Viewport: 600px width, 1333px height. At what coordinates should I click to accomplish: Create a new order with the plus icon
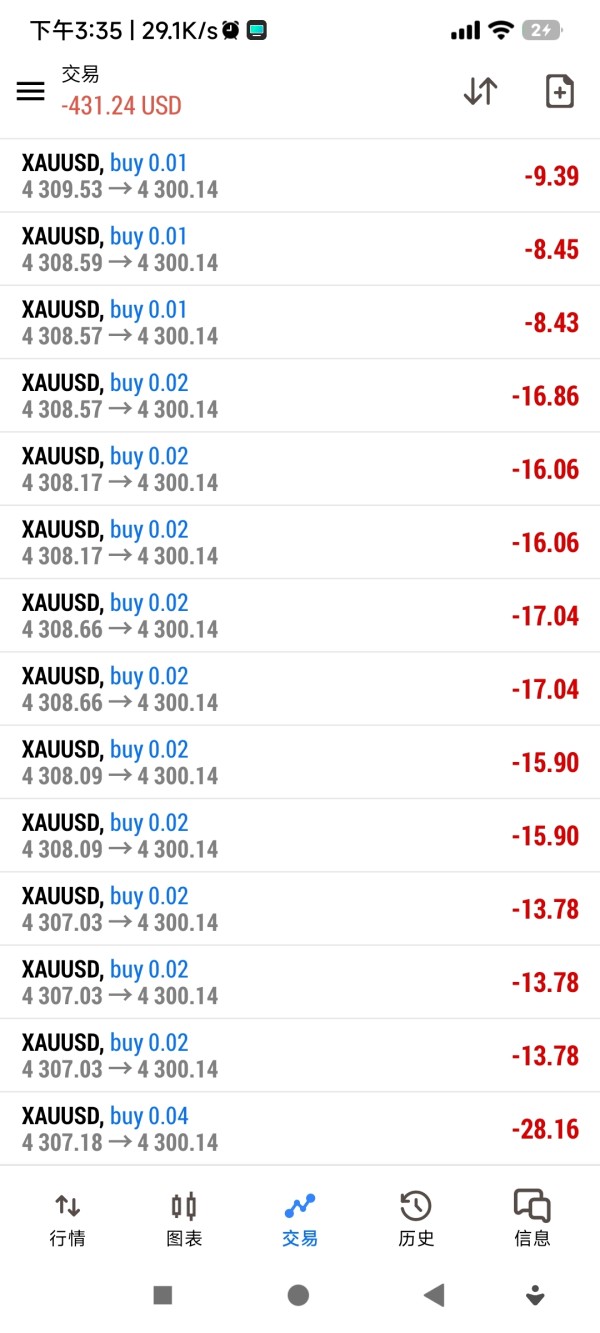(559, 91)
